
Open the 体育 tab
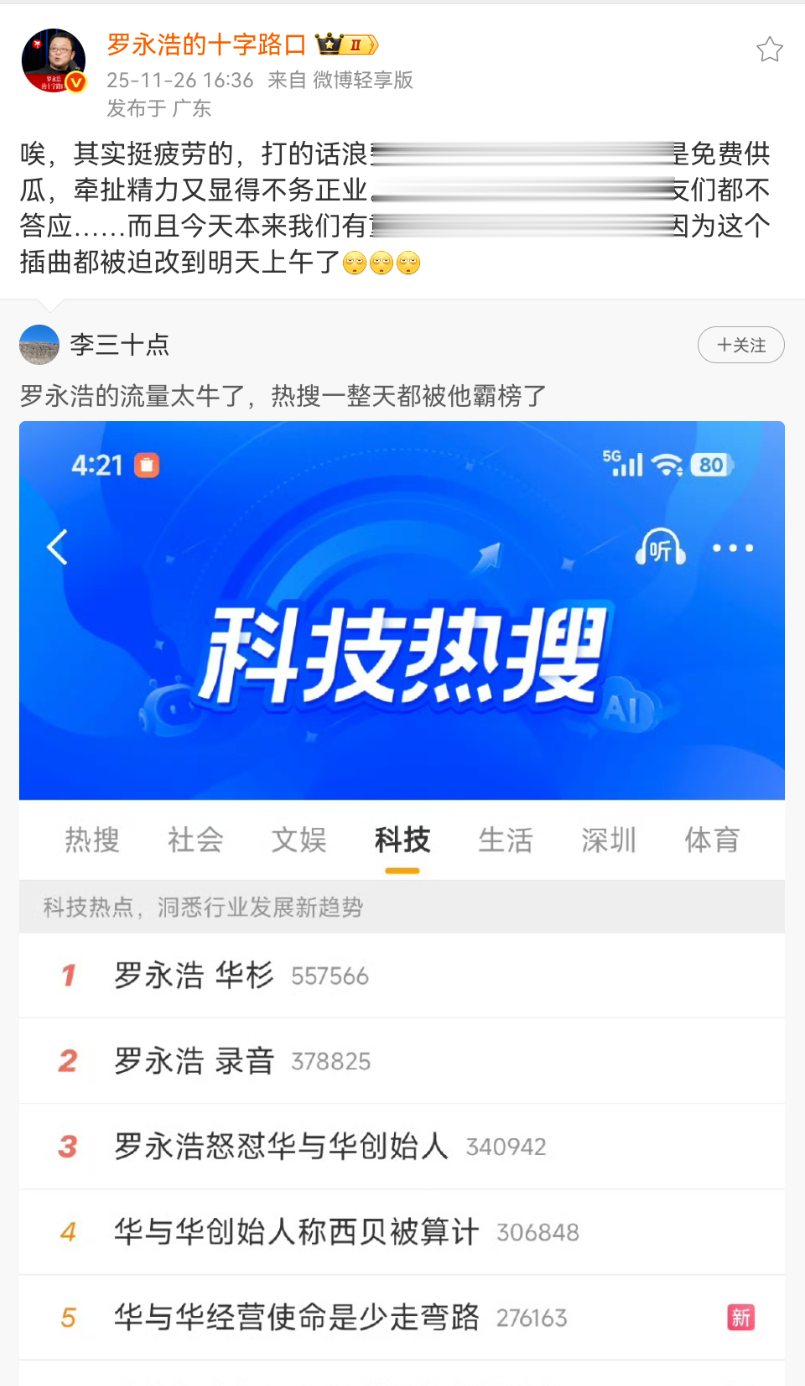coord(711,841)
